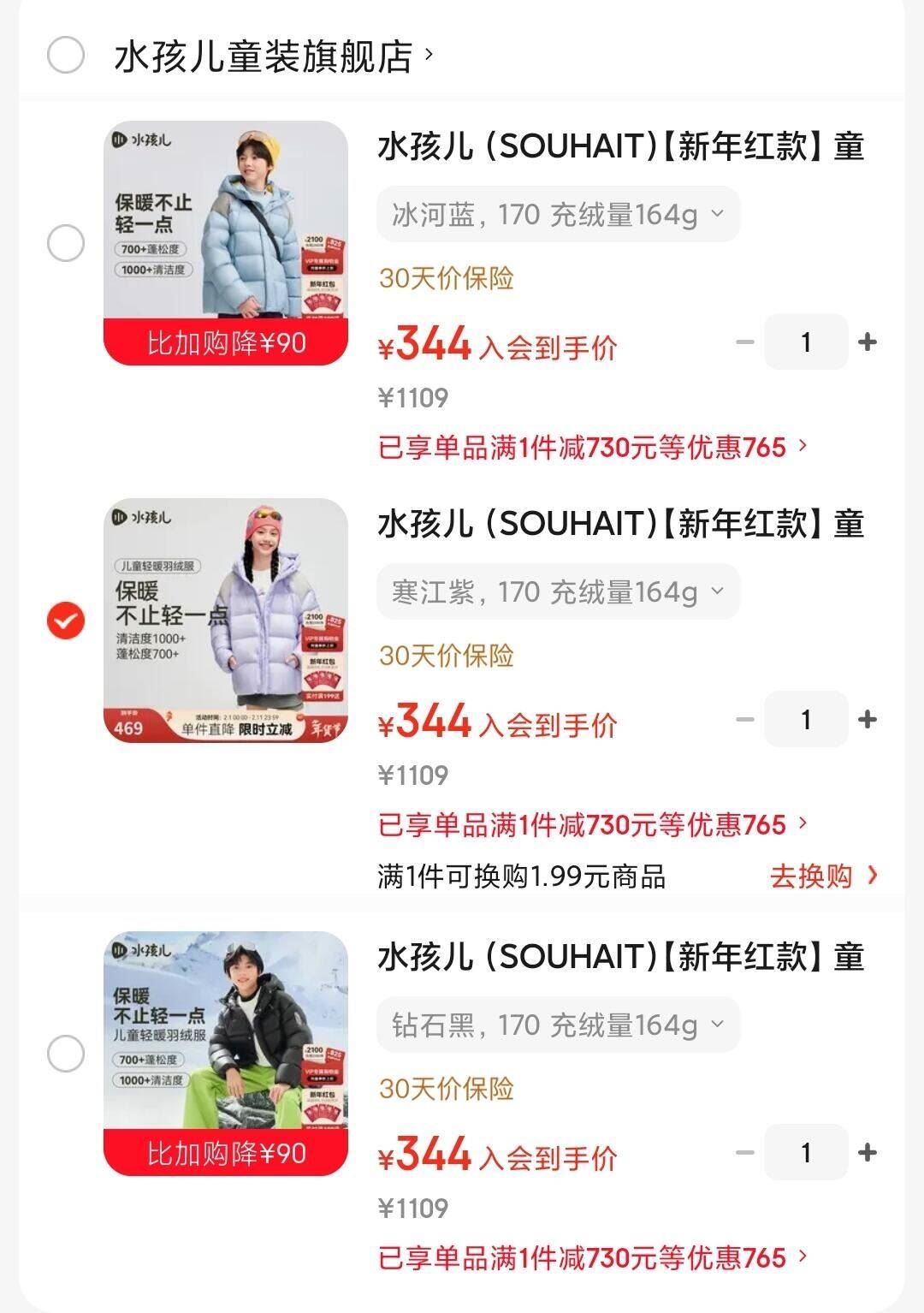View discount details for the 冰河蓝 jacket
Image resolution: width=924 pixels, height=1313 pixels.
592,447
